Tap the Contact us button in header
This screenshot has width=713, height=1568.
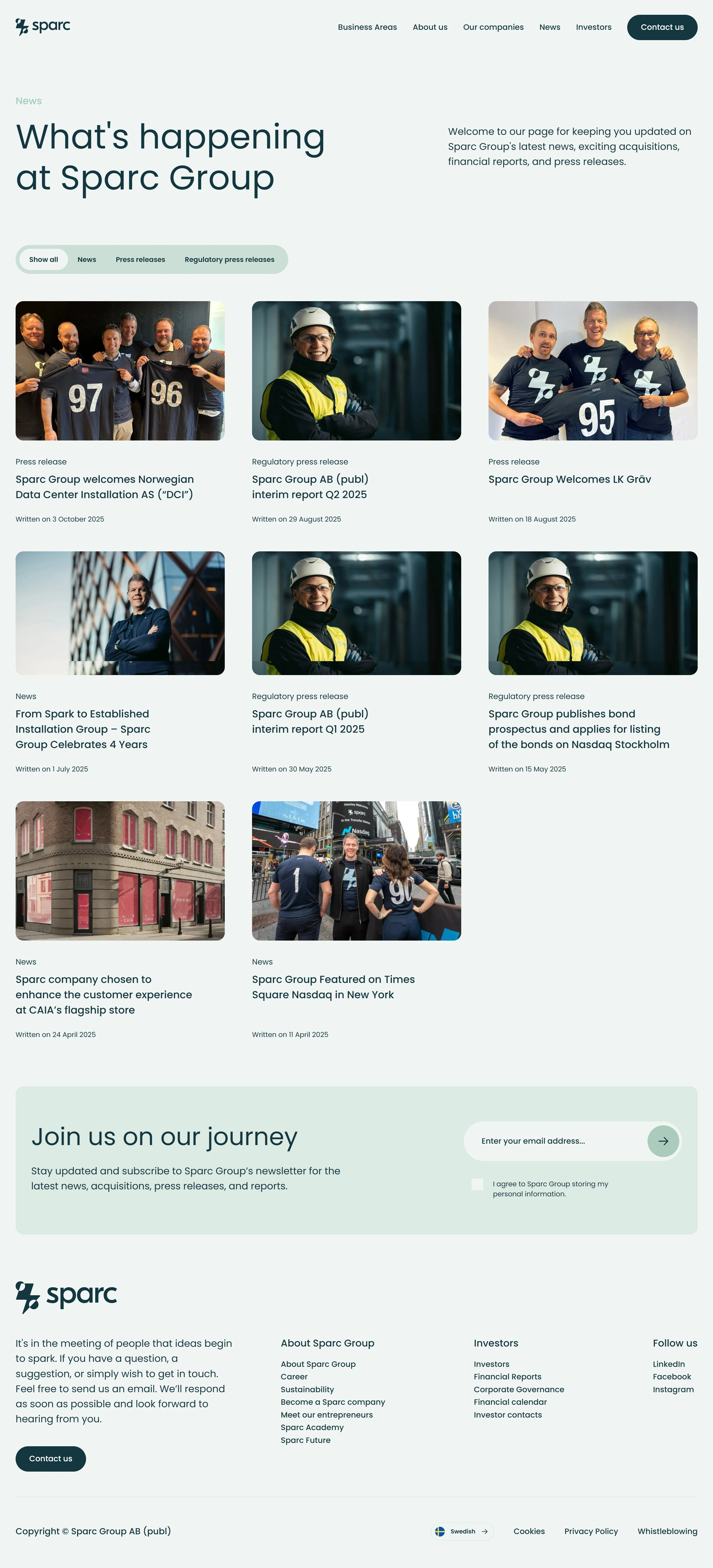point(662,27)
